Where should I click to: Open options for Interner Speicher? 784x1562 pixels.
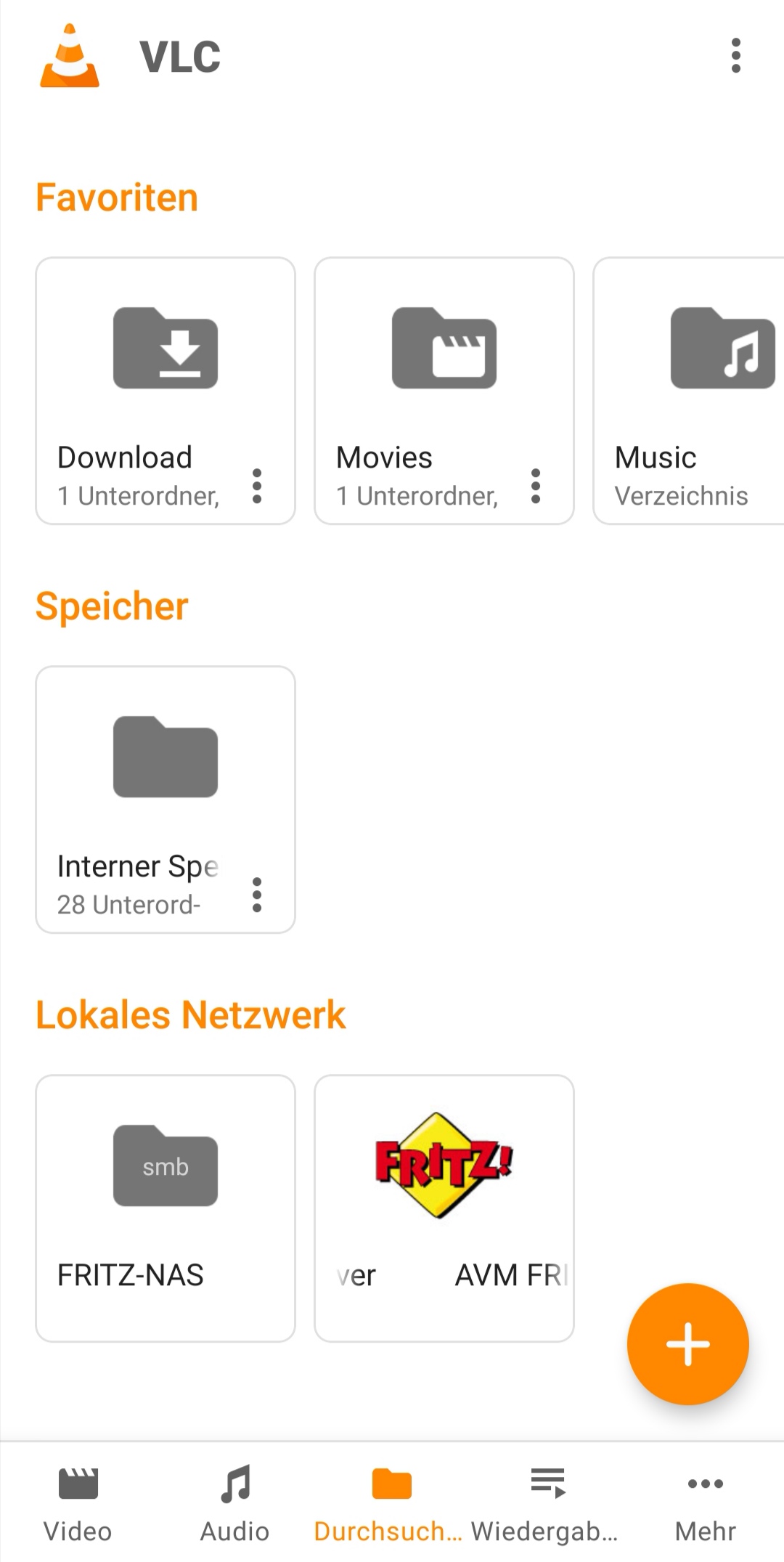tap(256, 895)
